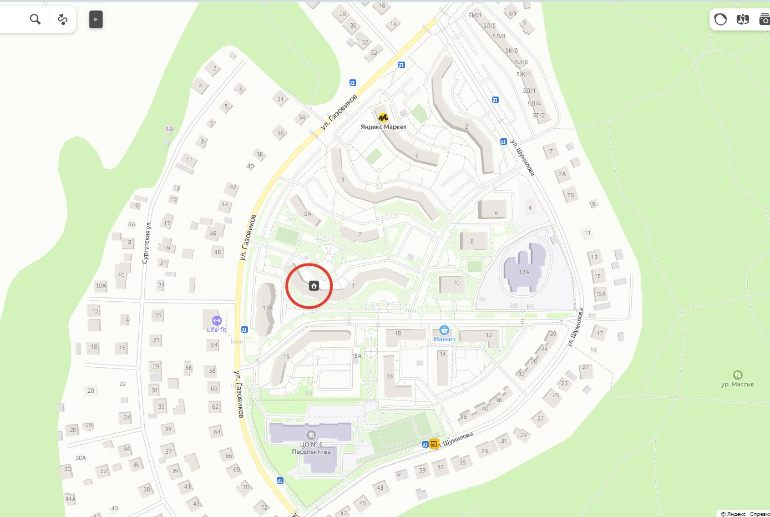Select the Яндекс Маркет place marker
770x517 pixels.
pyautogui.click(x=383, y=115)
